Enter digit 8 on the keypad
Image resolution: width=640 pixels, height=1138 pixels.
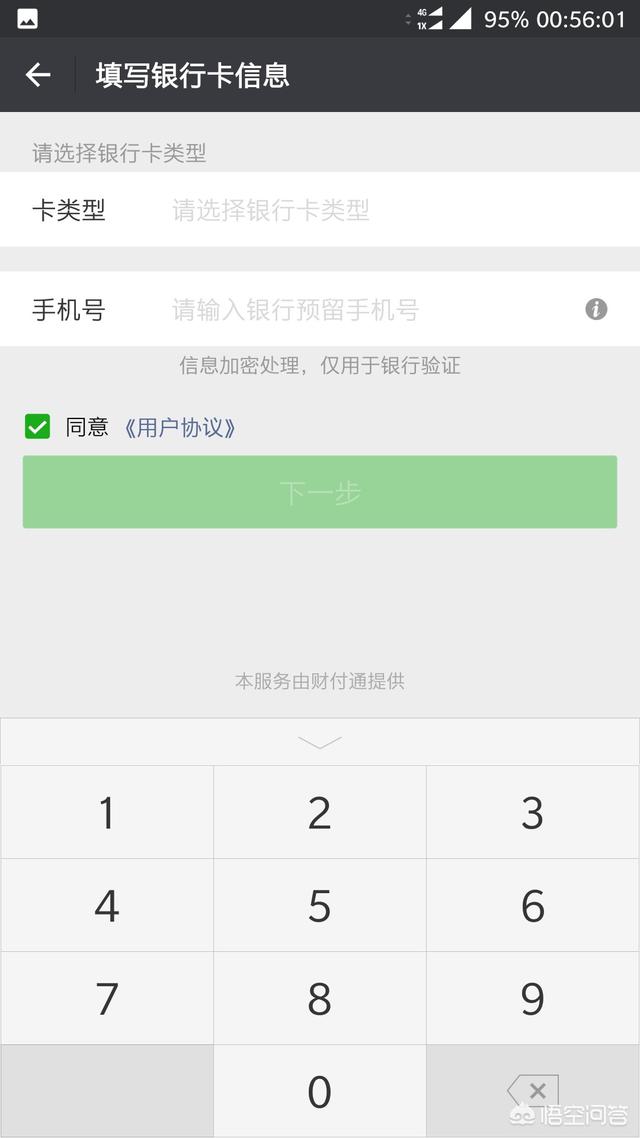coord(320,998)
